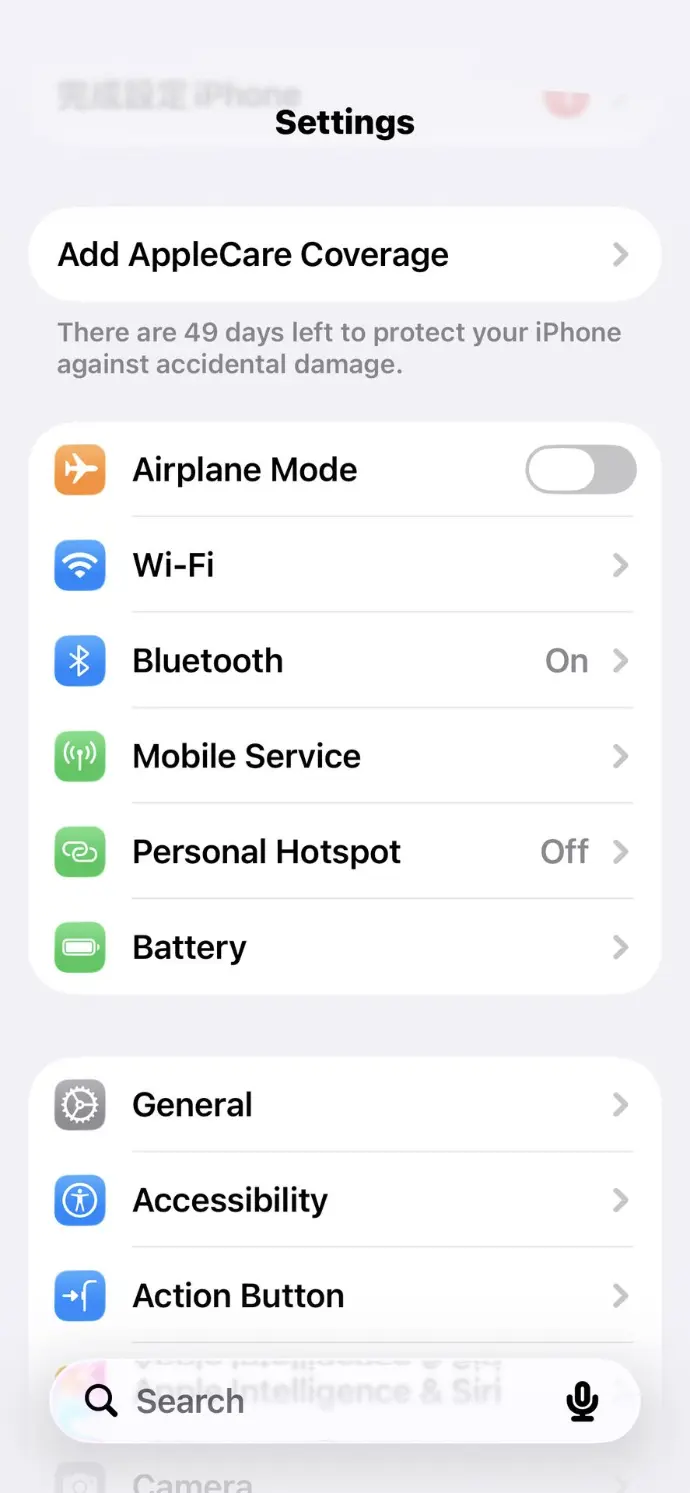The height and width of the screenshot is (1493, 690).
Task: Open Mobile Service settings
Action: coord(344,756)
